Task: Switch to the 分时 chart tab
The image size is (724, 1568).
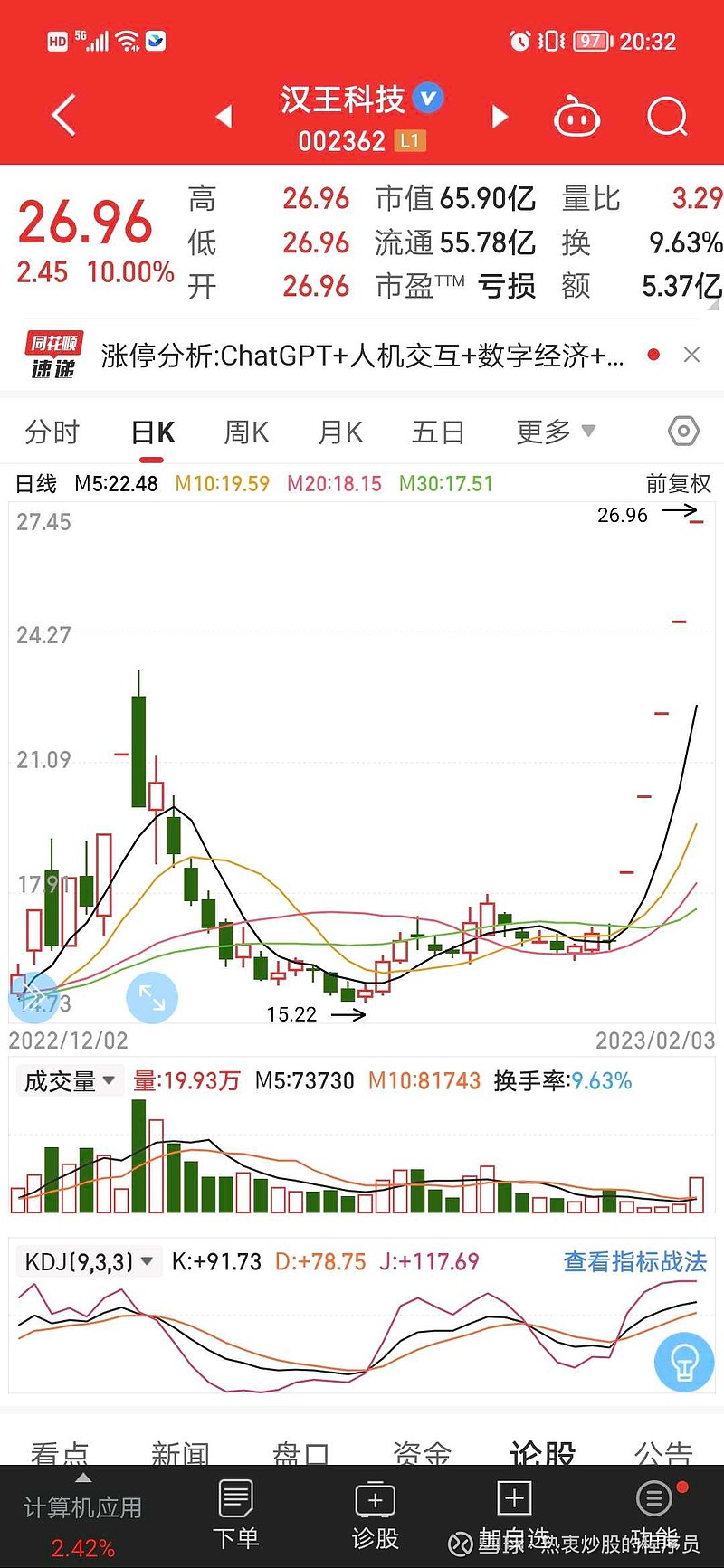Action: tap(52, 432)
